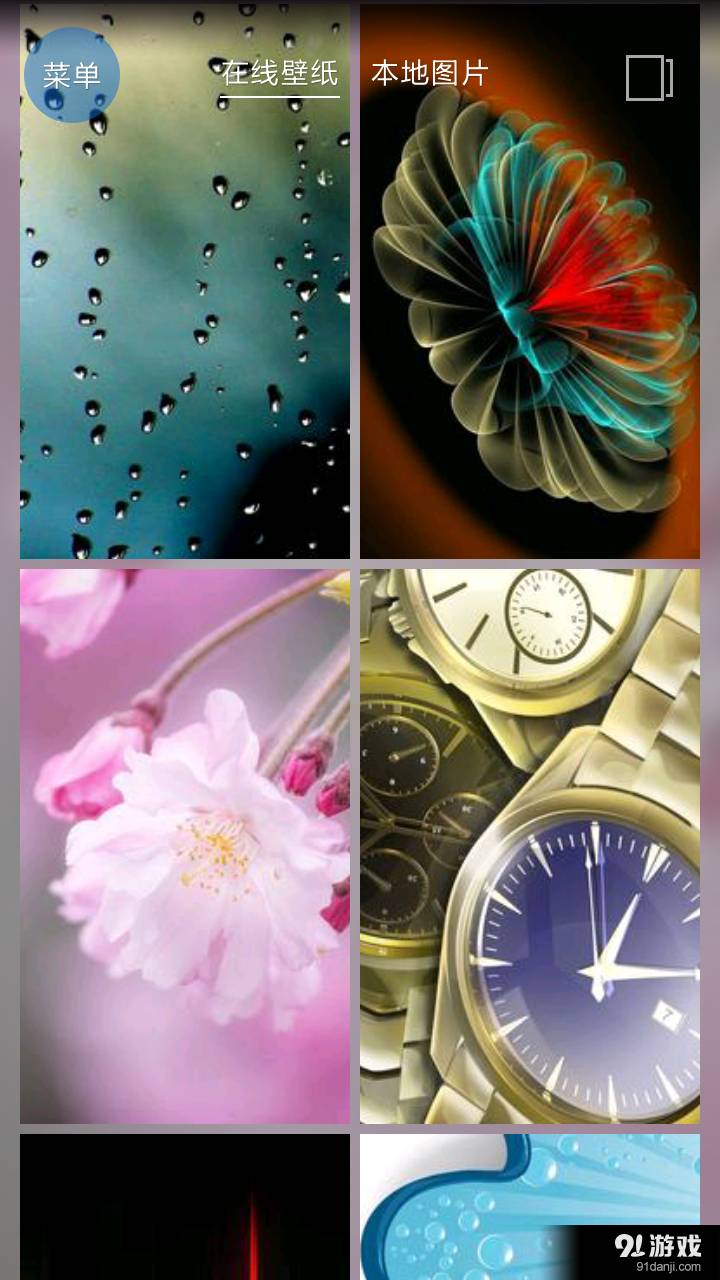Open the raindrops on glass wallpaper
Image resolution: width=720 pixels, height=1280 pixels.
click(185, 282)
